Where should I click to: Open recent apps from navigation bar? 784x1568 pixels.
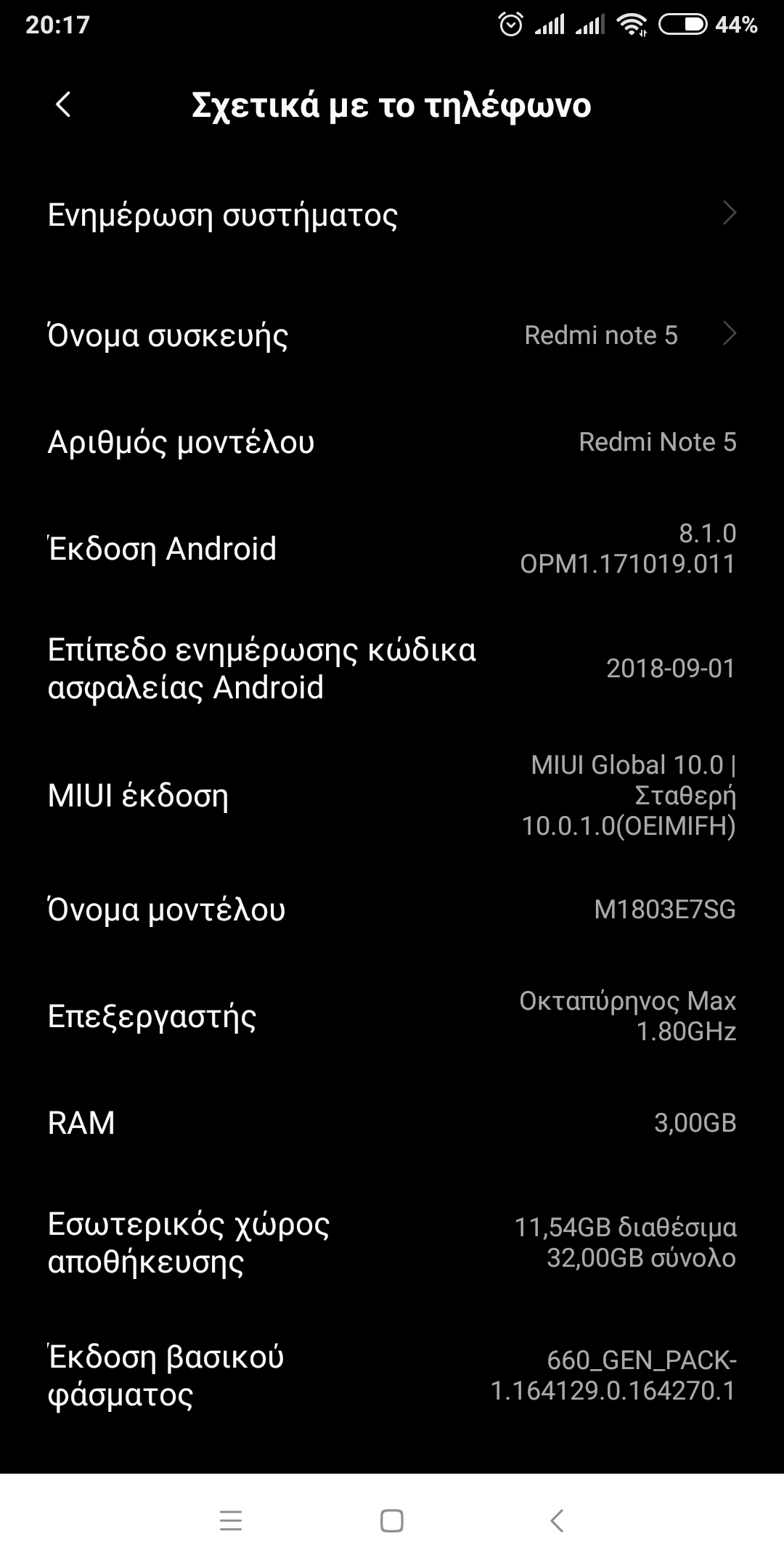[x=231, y=1521]
